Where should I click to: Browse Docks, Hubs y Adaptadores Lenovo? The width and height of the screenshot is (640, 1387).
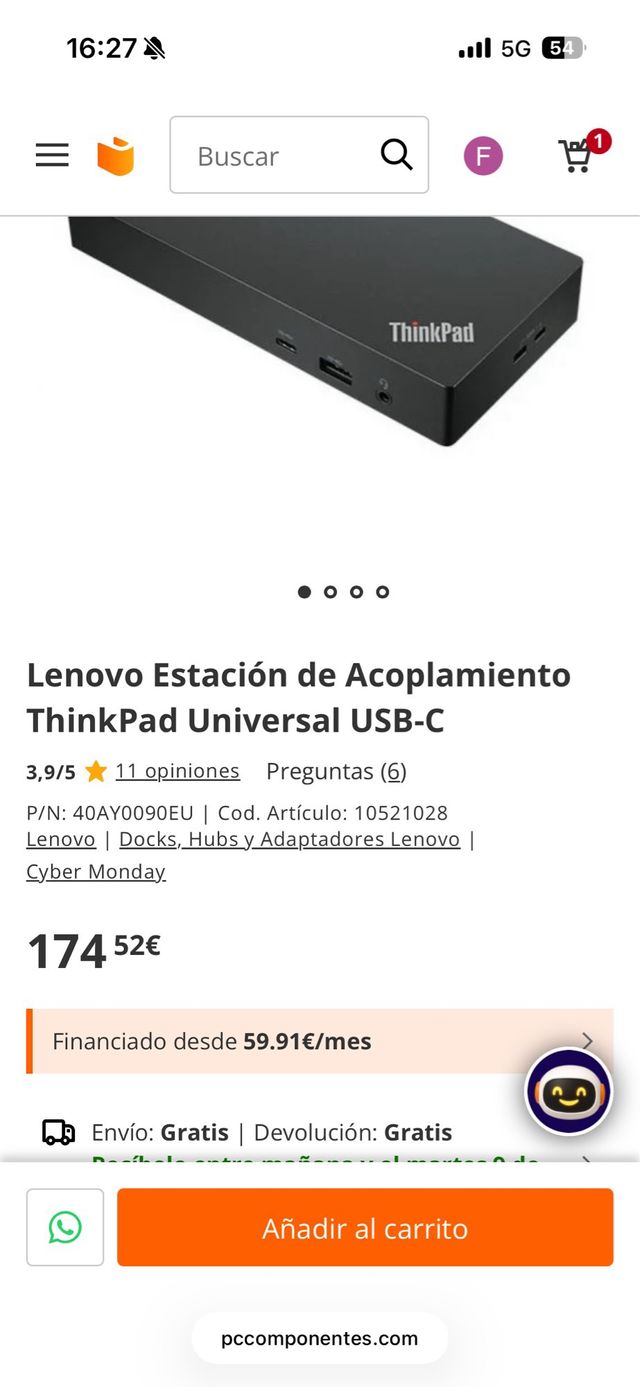point(289,839)
